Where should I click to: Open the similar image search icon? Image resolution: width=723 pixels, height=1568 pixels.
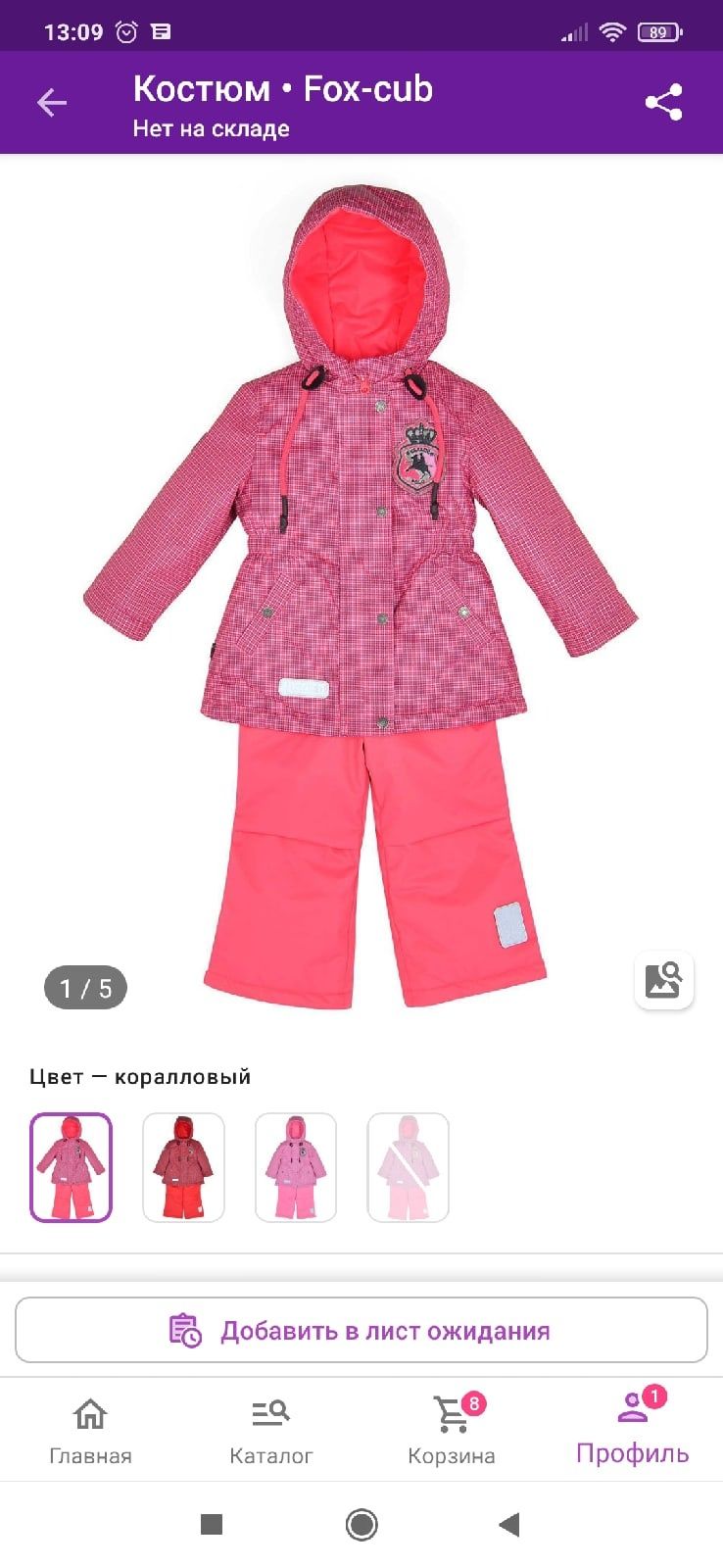(663, 979)
